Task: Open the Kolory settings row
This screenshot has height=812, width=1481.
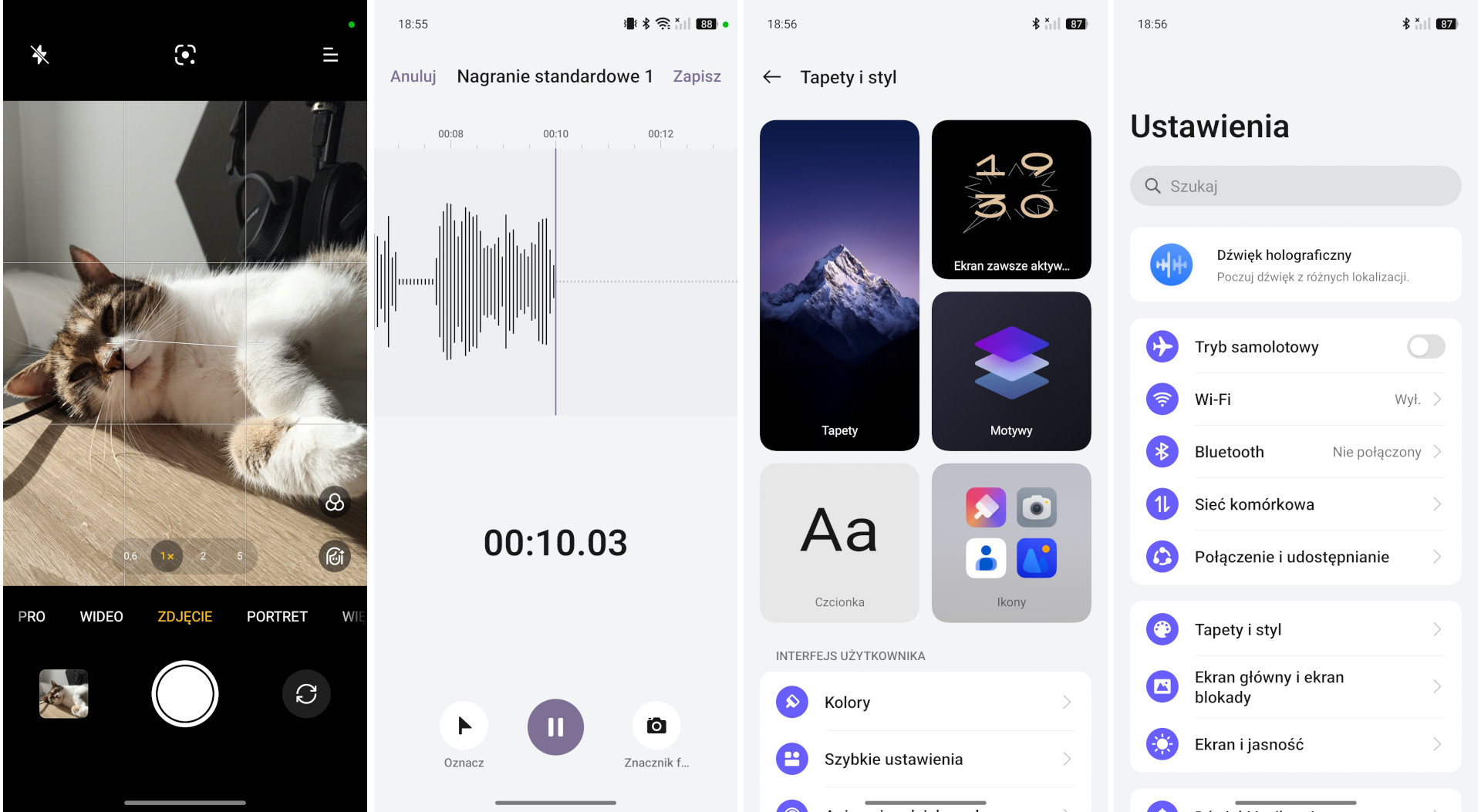Action: point(925,702)
